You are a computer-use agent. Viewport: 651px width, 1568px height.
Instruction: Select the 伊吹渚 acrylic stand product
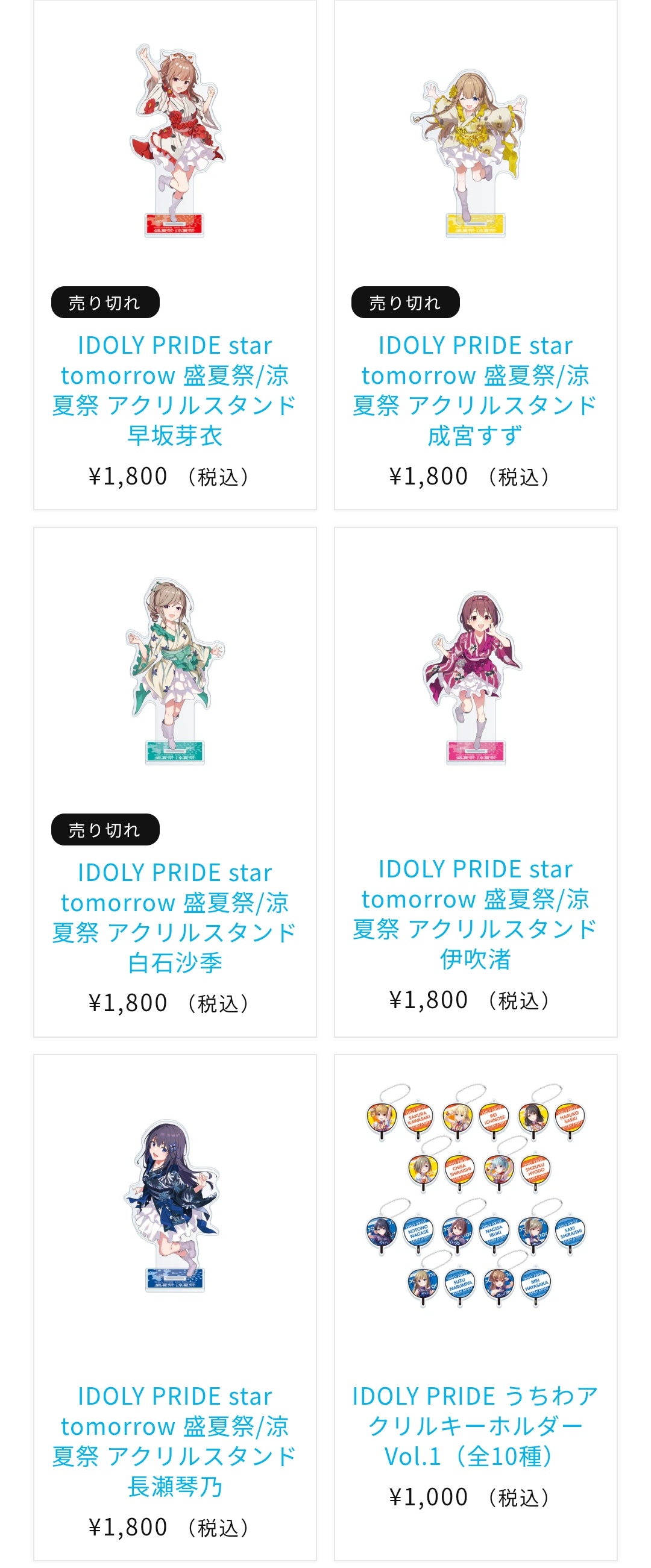pos(475,914)
